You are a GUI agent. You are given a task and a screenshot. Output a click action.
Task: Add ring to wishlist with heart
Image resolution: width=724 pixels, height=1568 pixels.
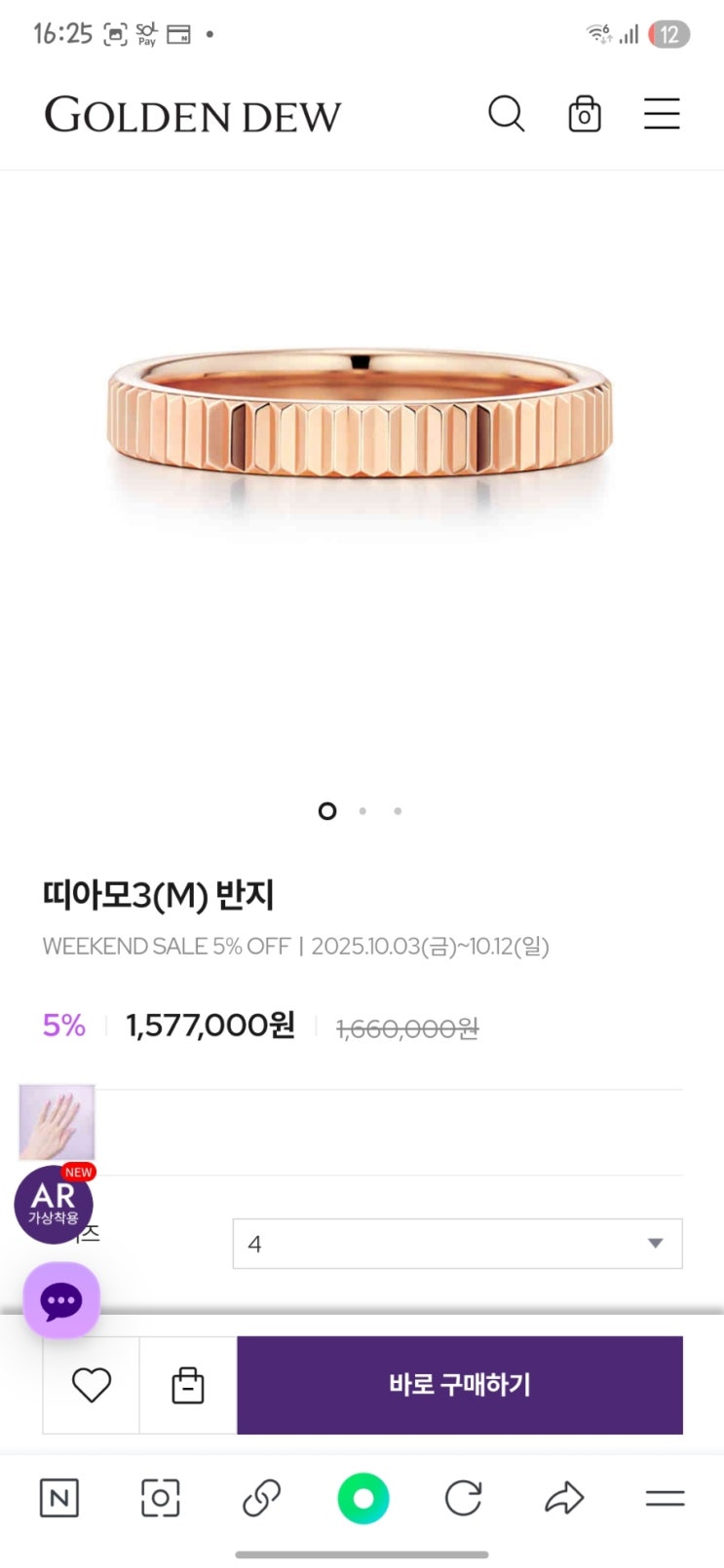pyautogui.click(x=92, y=1385)
